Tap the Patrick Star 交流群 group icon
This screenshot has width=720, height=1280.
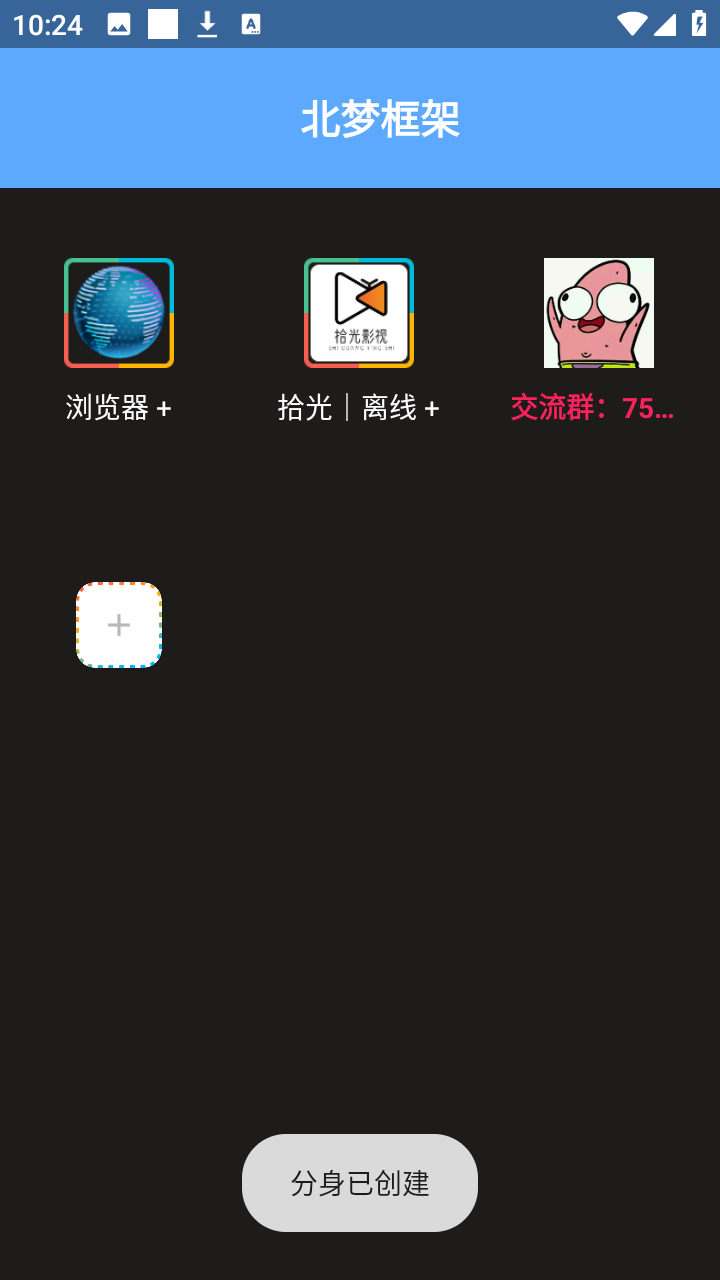pos(599,313)
